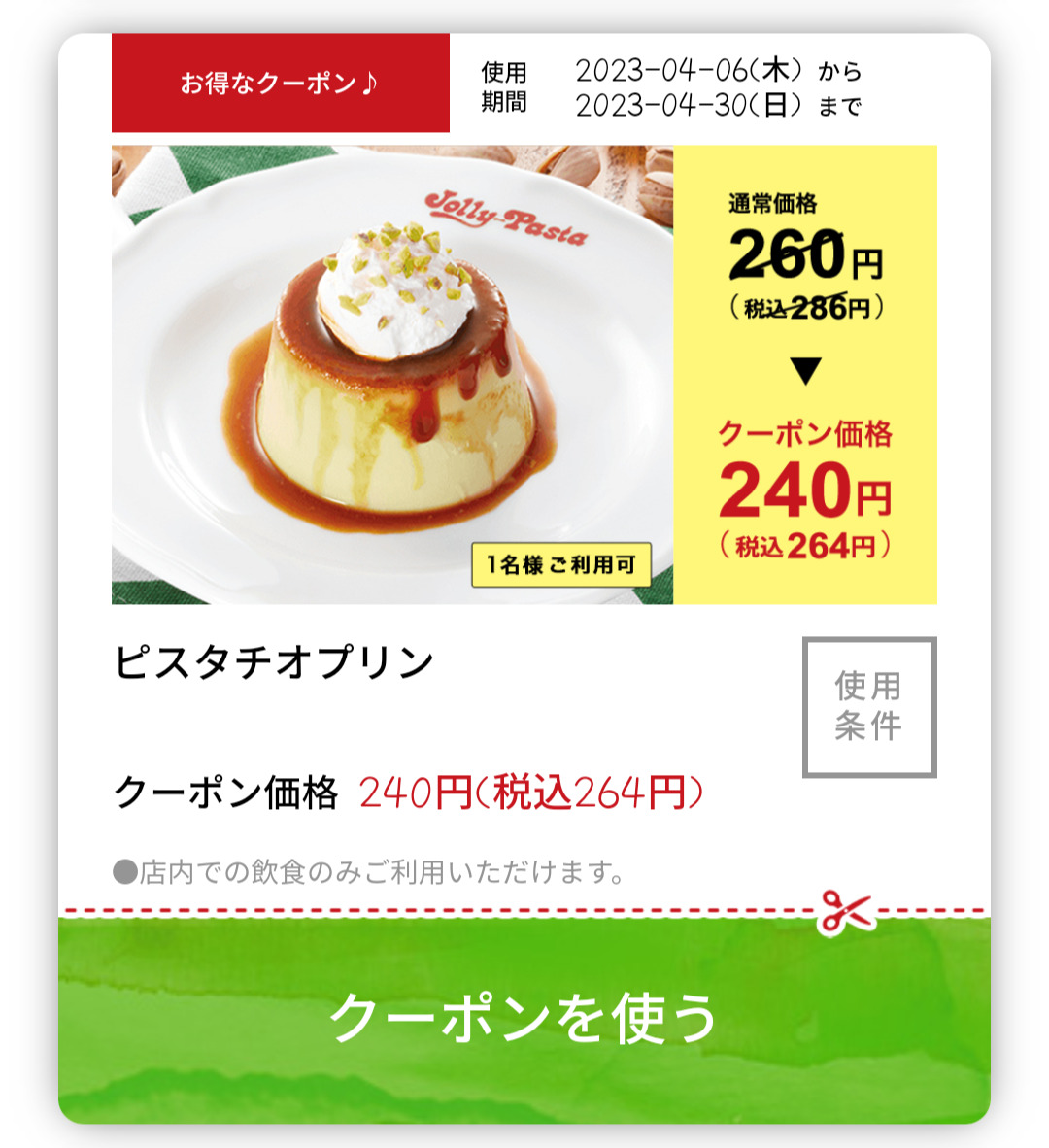Open the 使用条件 usage conditions
This screenshot has width=1049, height=1148.
tap(869, 707)
